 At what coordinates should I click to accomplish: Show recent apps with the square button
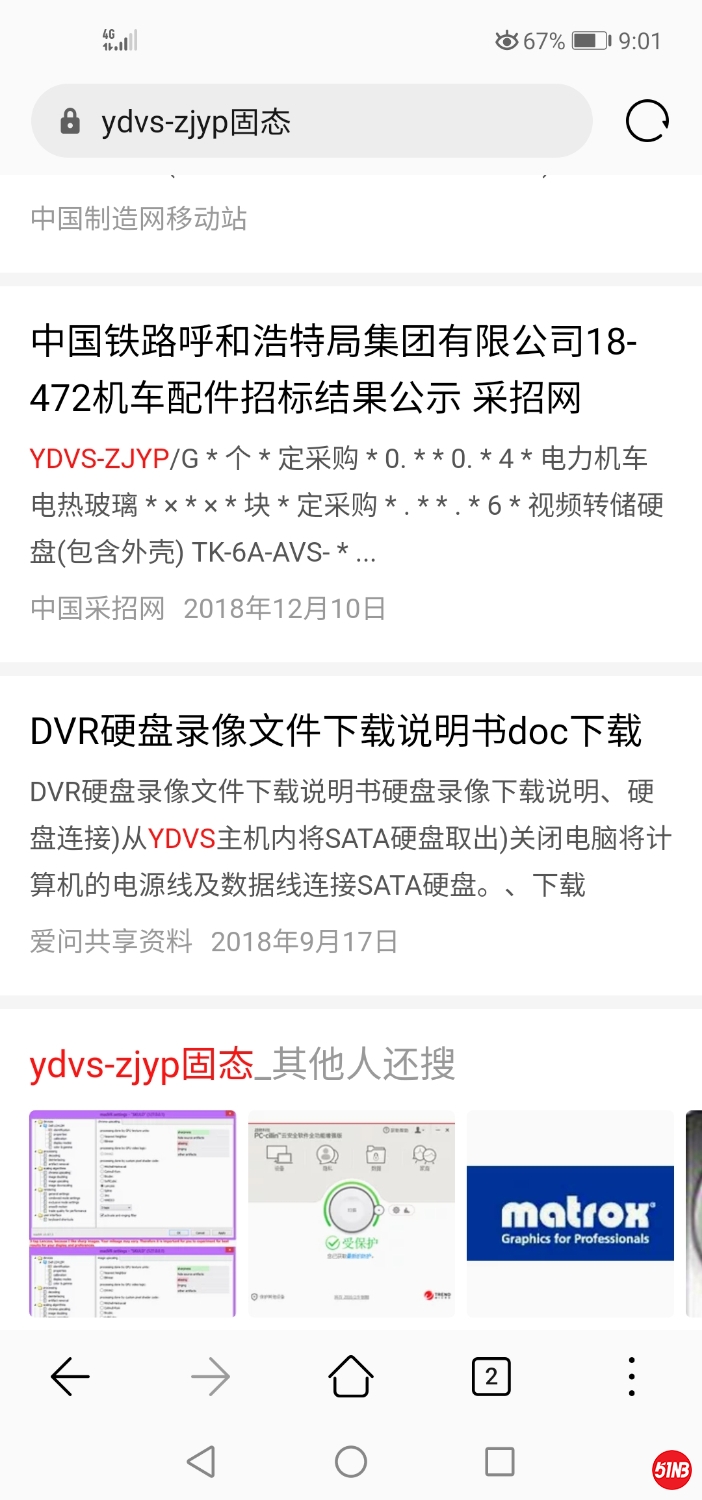coord(499,1462)
